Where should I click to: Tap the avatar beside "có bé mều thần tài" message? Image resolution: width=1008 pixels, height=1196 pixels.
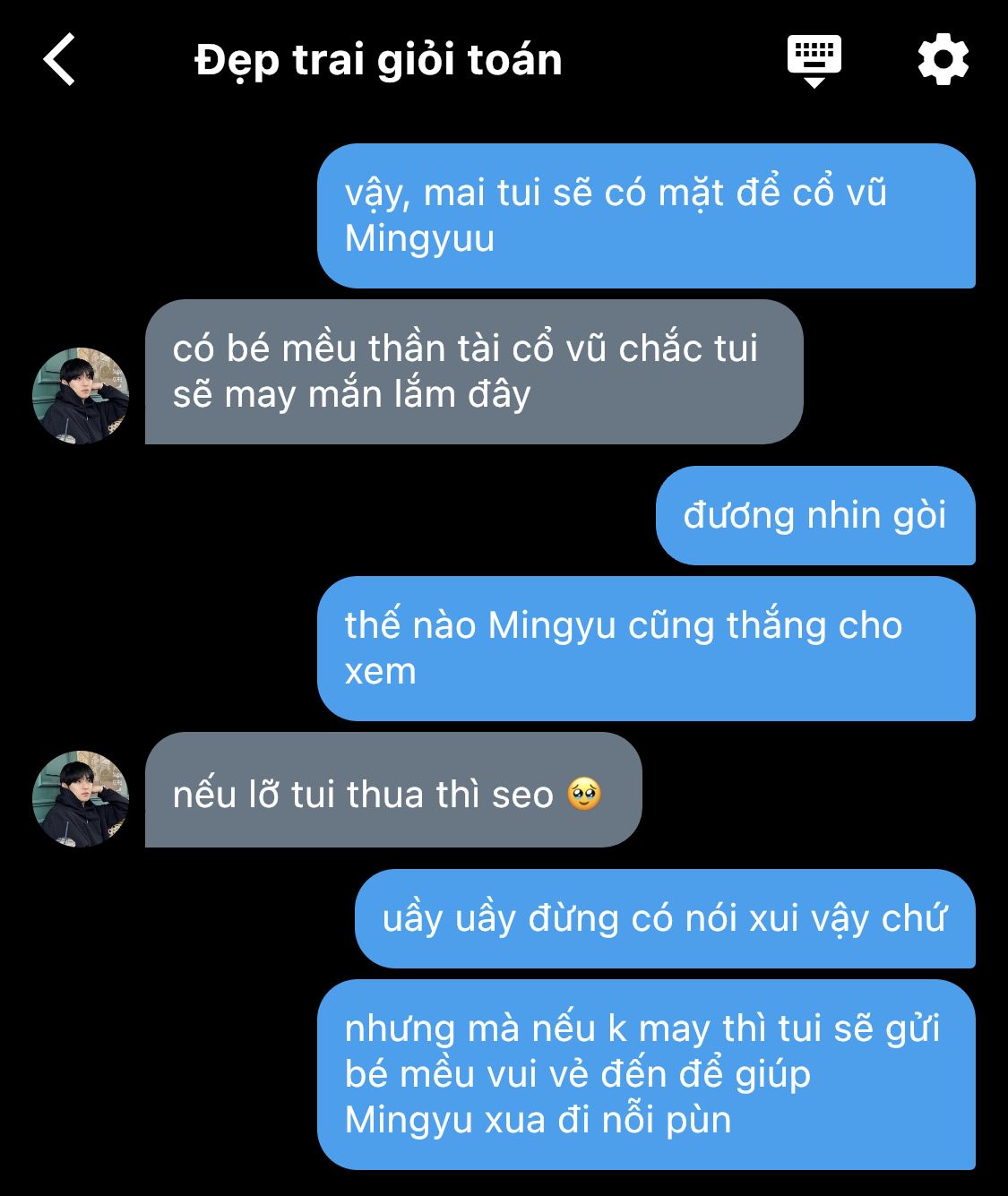[x=81, y=396]
